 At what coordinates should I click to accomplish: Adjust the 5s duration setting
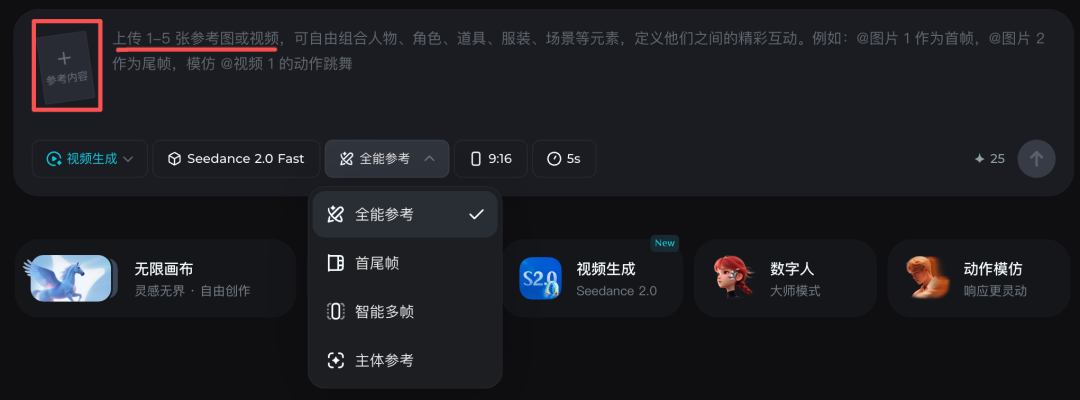pos(563,158)
